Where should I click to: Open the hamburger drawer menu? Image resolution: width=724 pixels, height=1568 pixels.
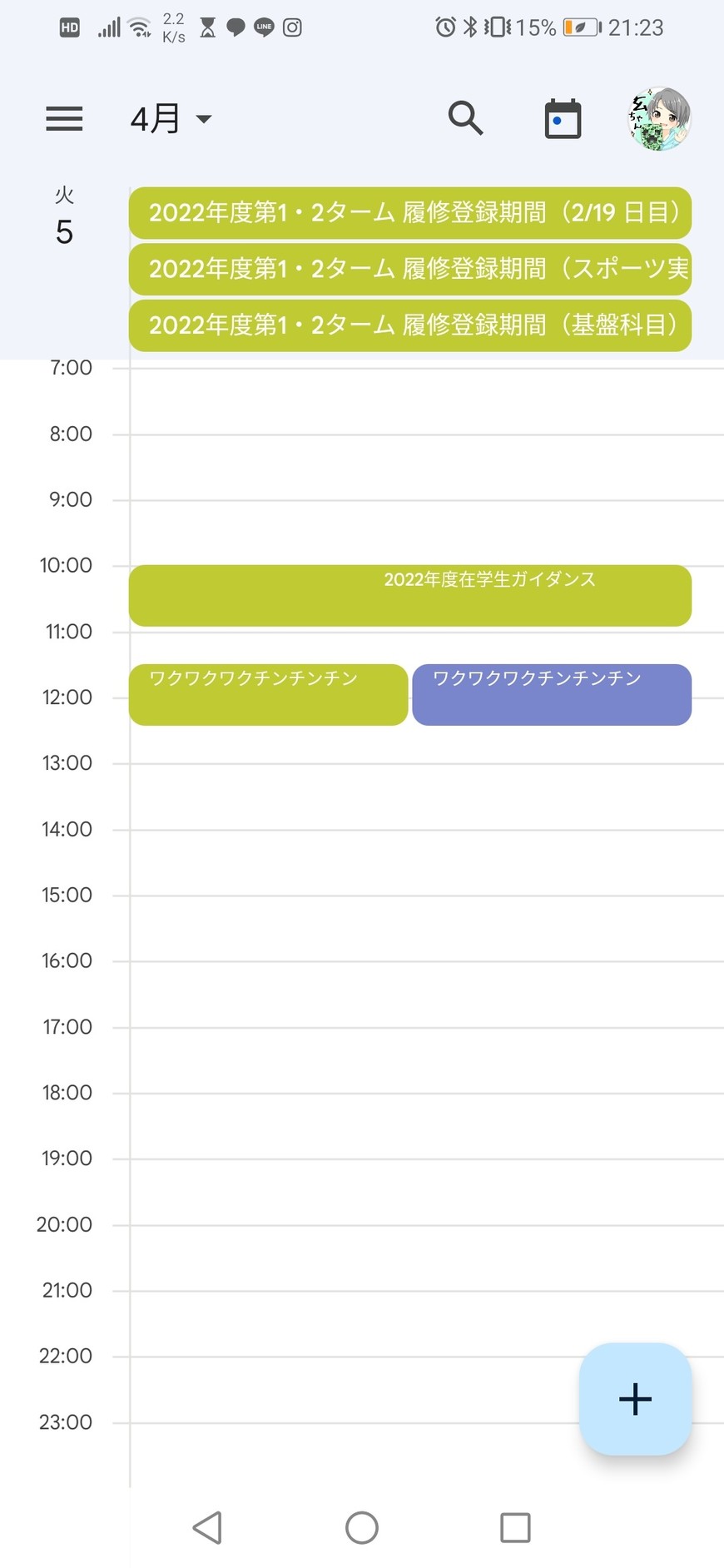point(64,119)
